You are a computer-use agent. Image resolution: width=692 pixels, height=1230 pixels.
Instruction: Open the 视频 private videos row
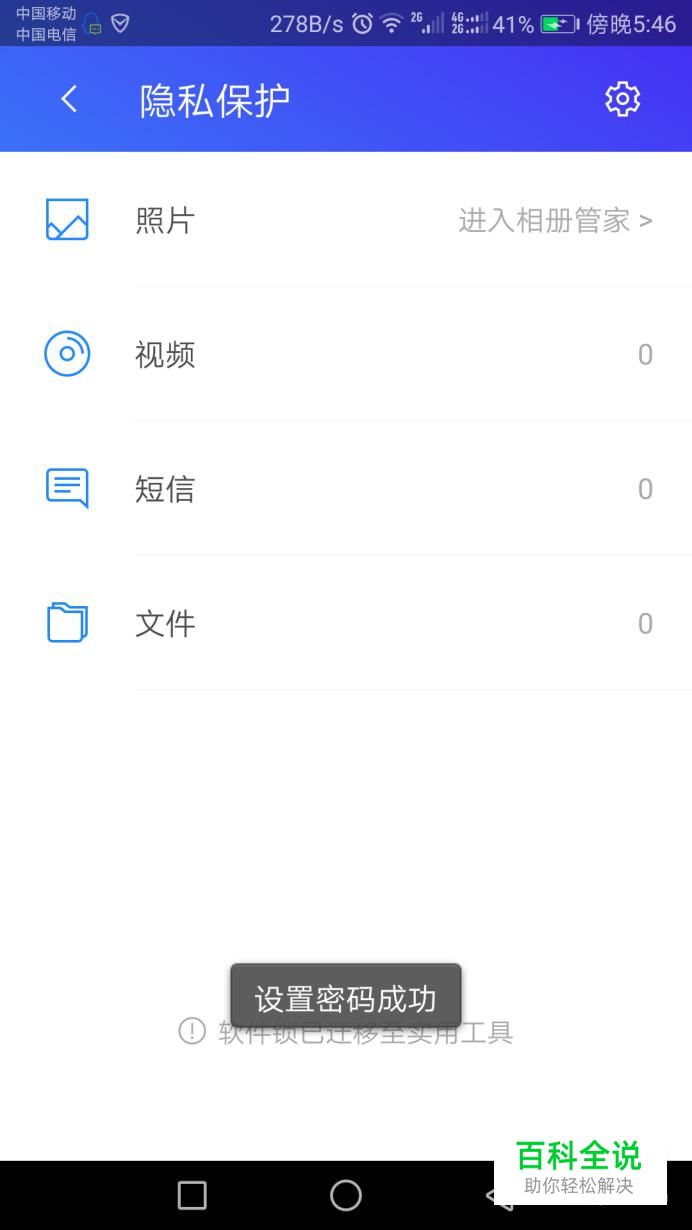coord(346,354)
